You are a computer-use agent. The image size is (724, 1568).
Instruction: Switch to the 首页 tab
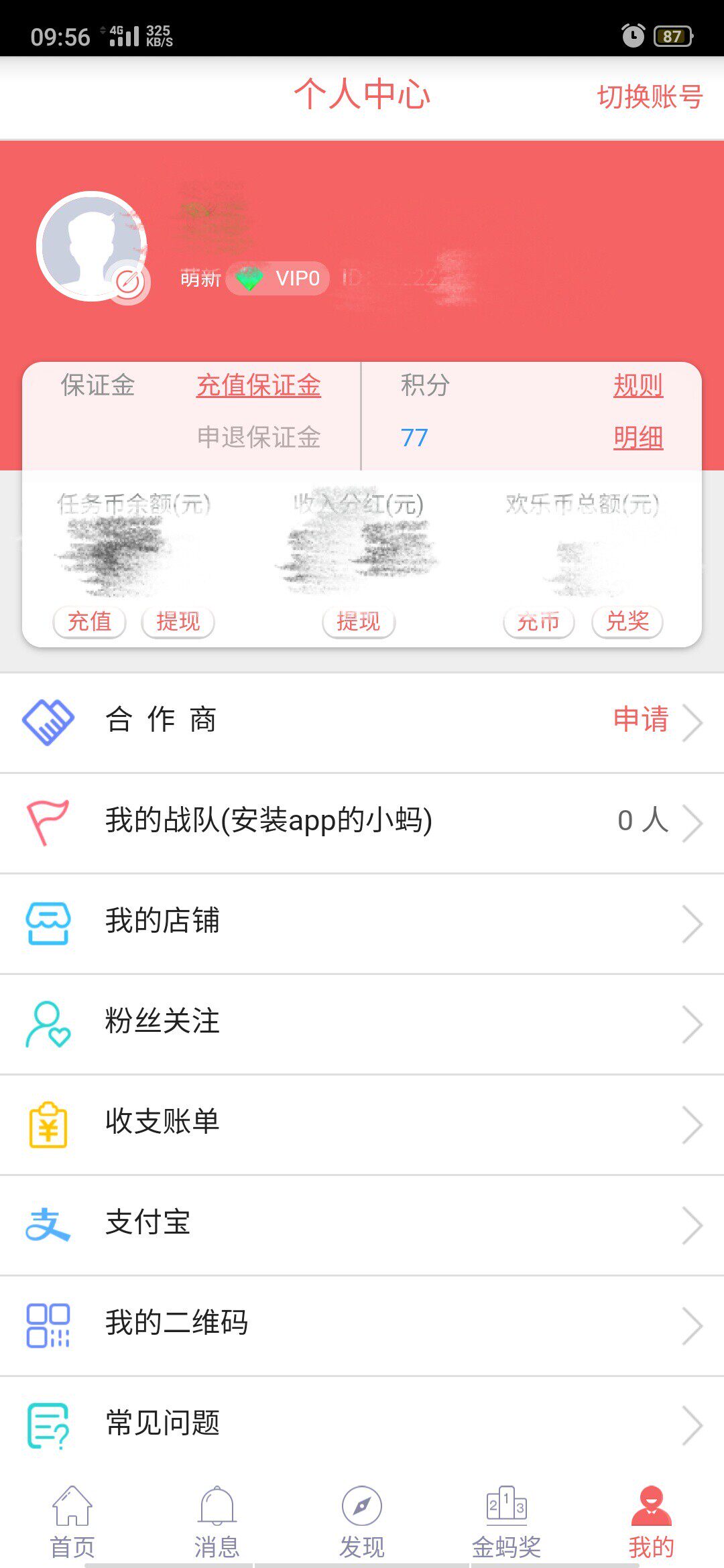click(72, 1521)
